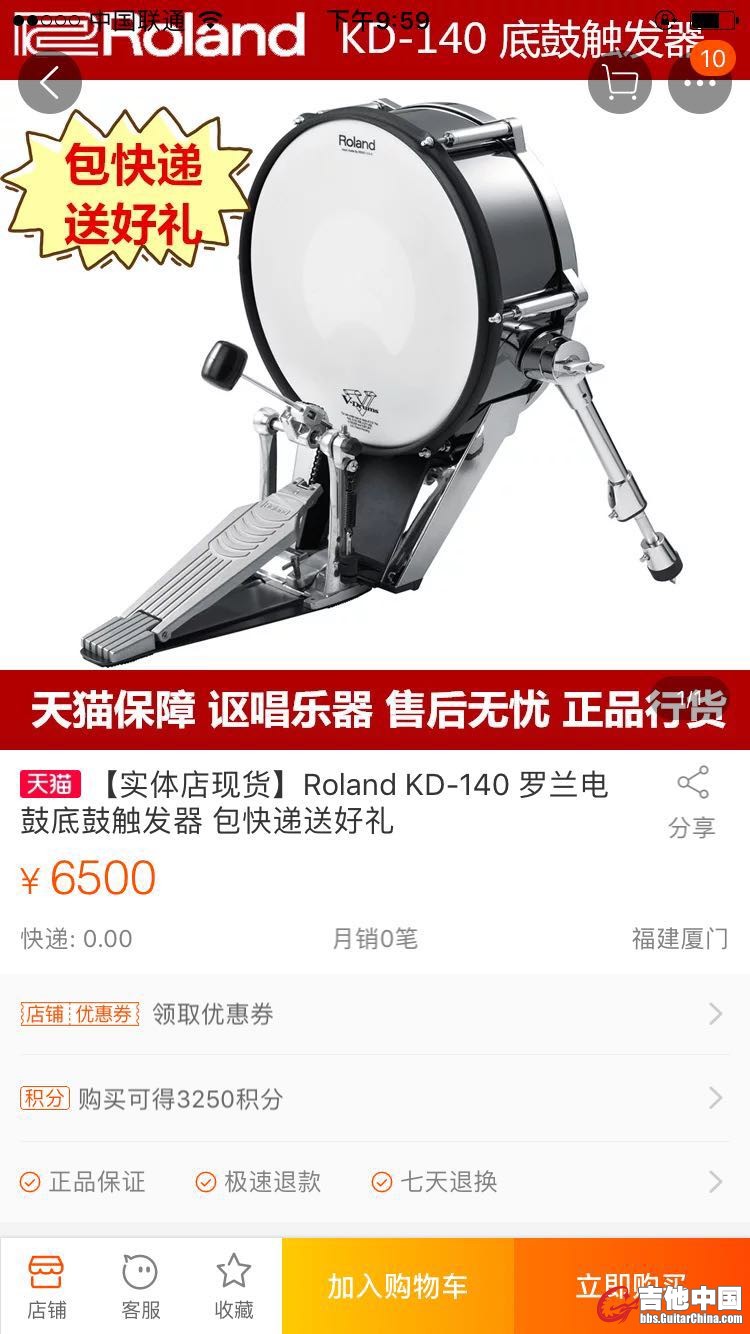Image resolution: width=750 pixels, height=1334 pixels.
Task: Share this product via 分享
Action: pyautogui.click(x=692, y=801)
